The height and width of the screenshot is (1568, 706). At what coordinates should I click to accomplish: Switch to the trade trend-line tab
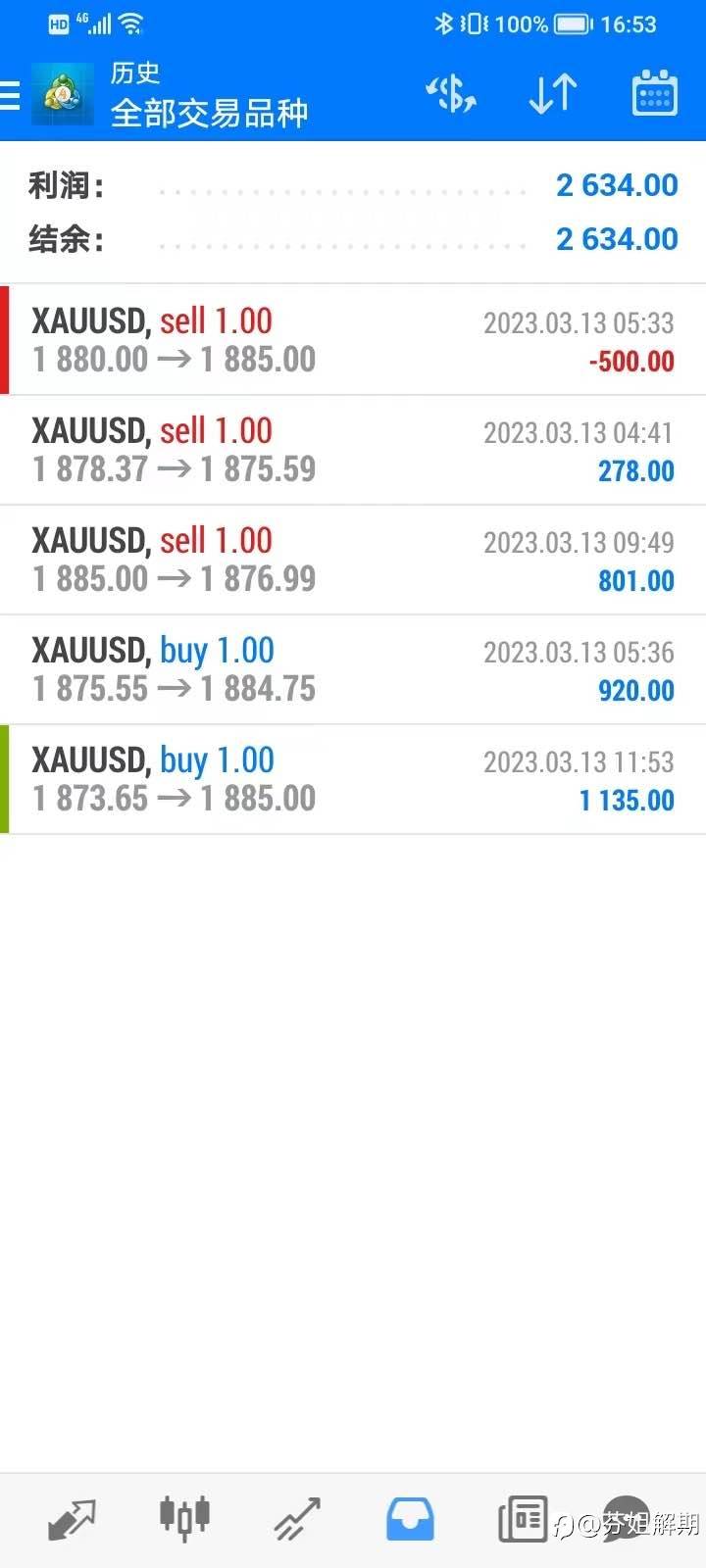pyautogui.click(x=297, y=1520)
